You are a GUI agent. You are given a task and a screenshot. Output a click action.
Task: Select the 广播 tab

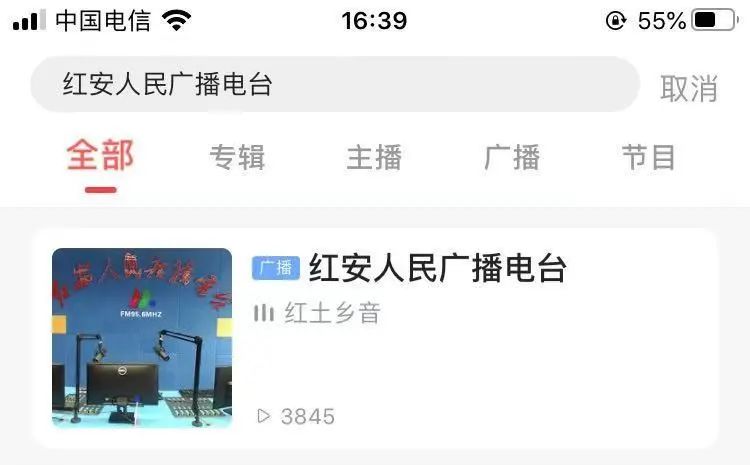512,157
